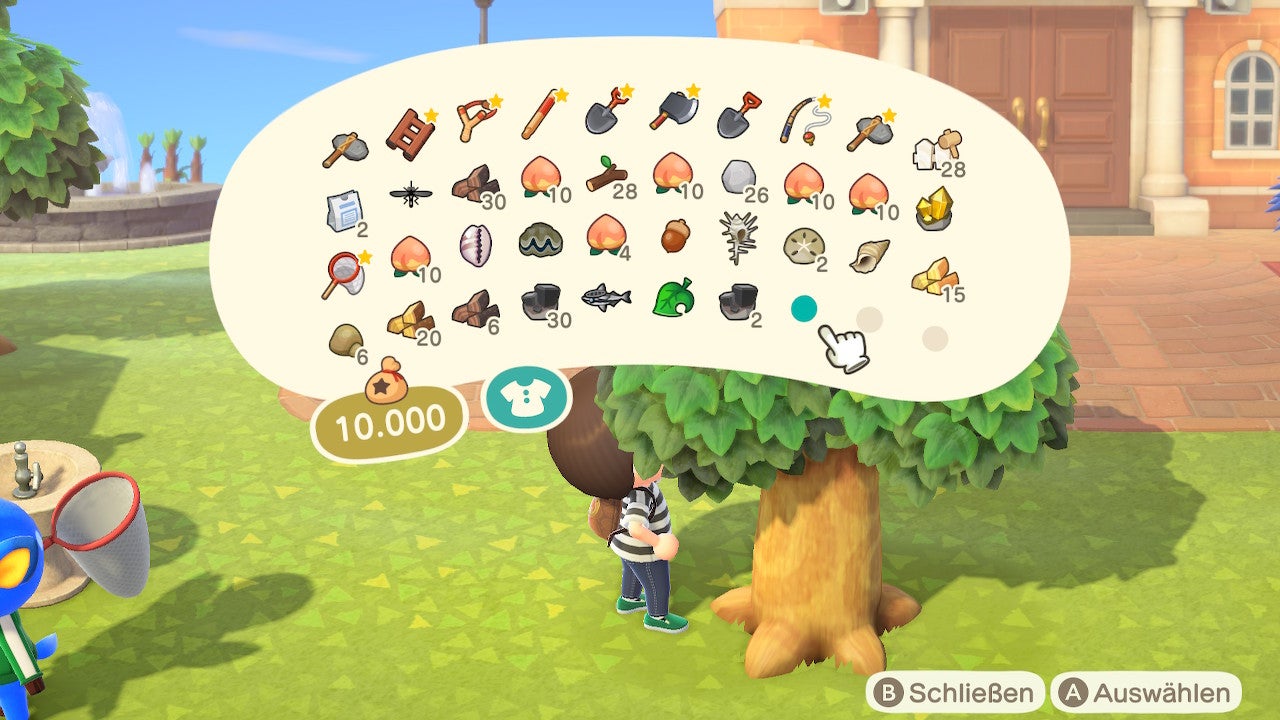Choose the fishing rod in inventory
This screenshot has height=720, width=1280.
point(803,120)
